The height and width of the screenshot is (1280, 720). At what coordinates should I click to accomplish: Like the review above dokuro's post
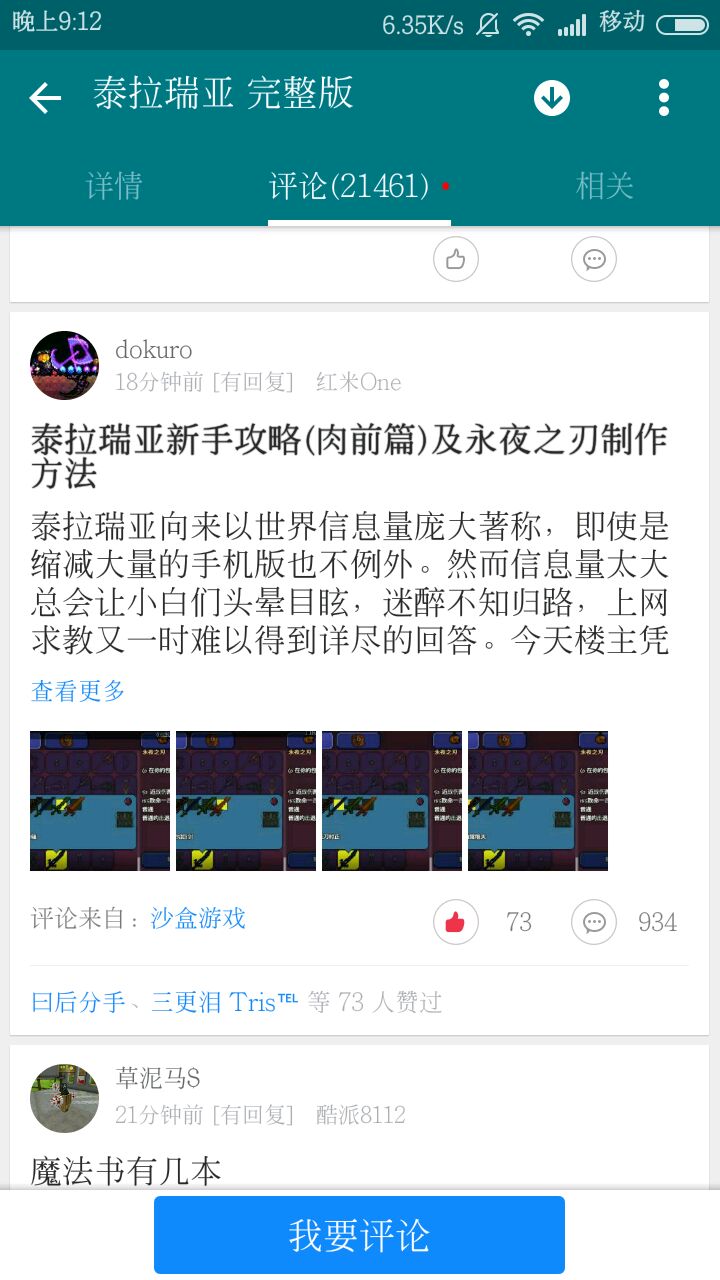pos(456,260)
